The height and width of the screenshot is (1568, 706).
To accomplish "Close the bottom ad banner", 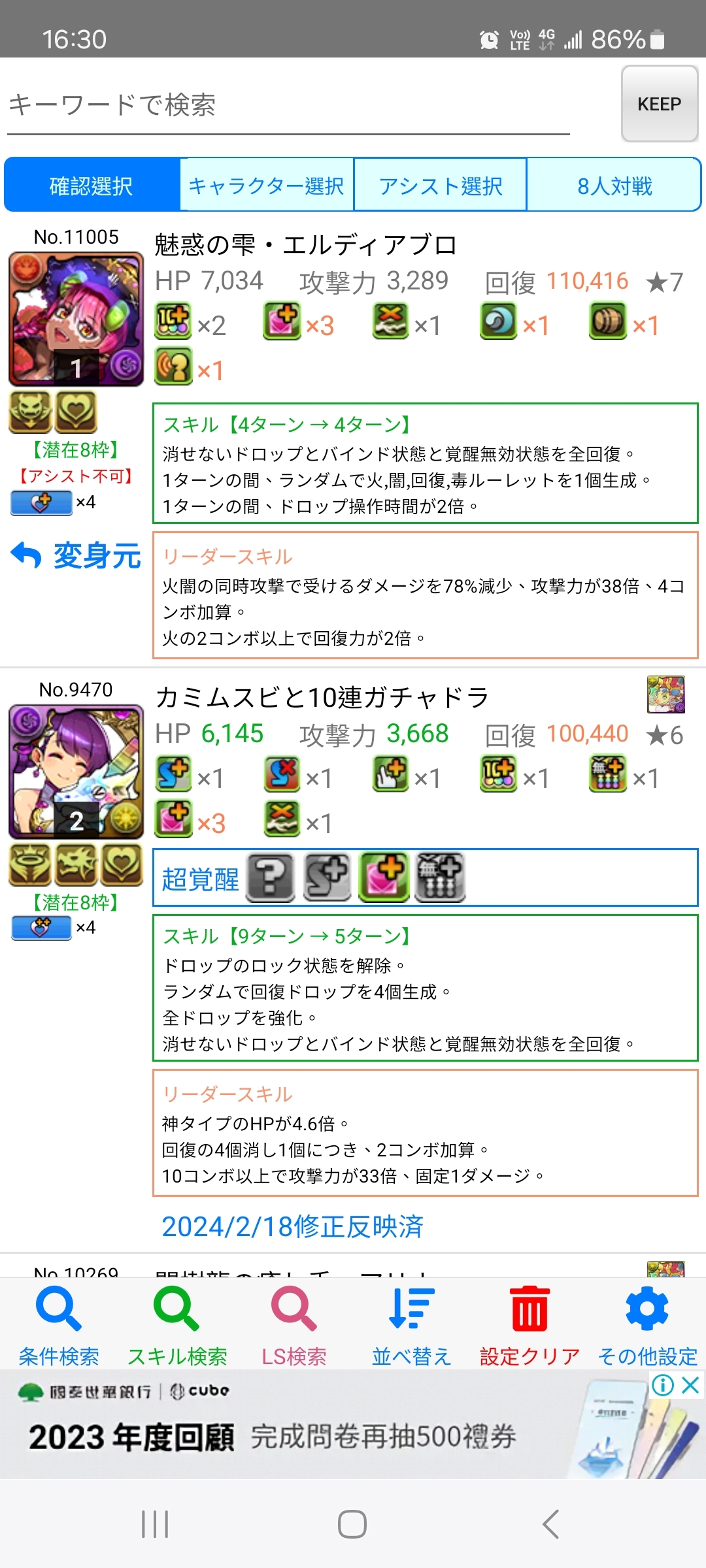I will [691, 1384].
